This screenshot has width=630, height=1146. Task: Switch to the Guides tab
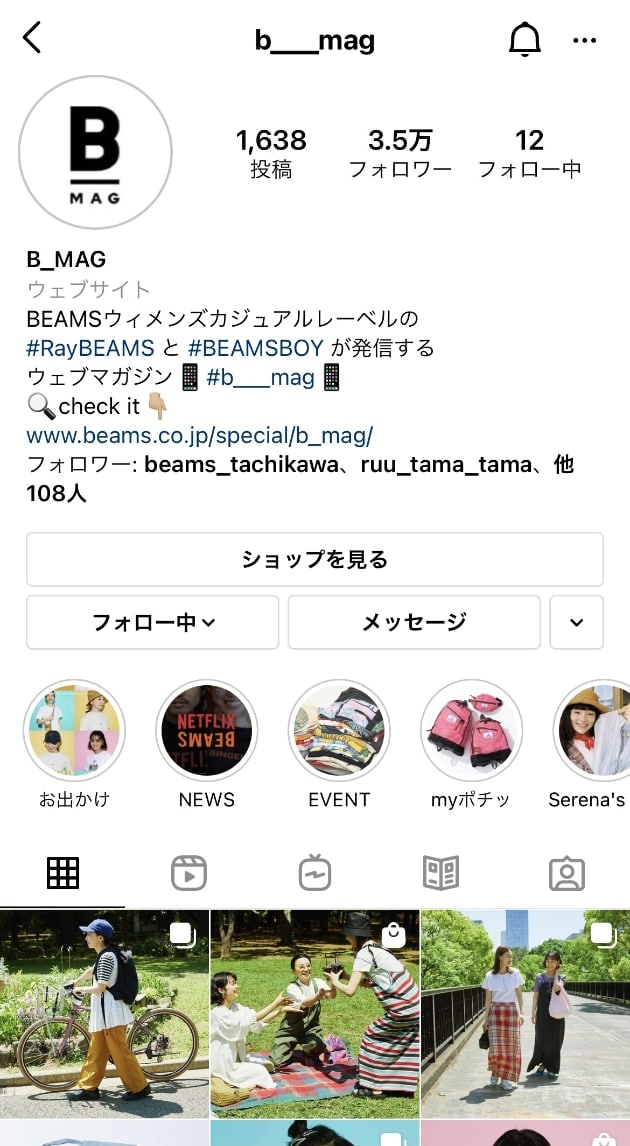click(441, 873)
